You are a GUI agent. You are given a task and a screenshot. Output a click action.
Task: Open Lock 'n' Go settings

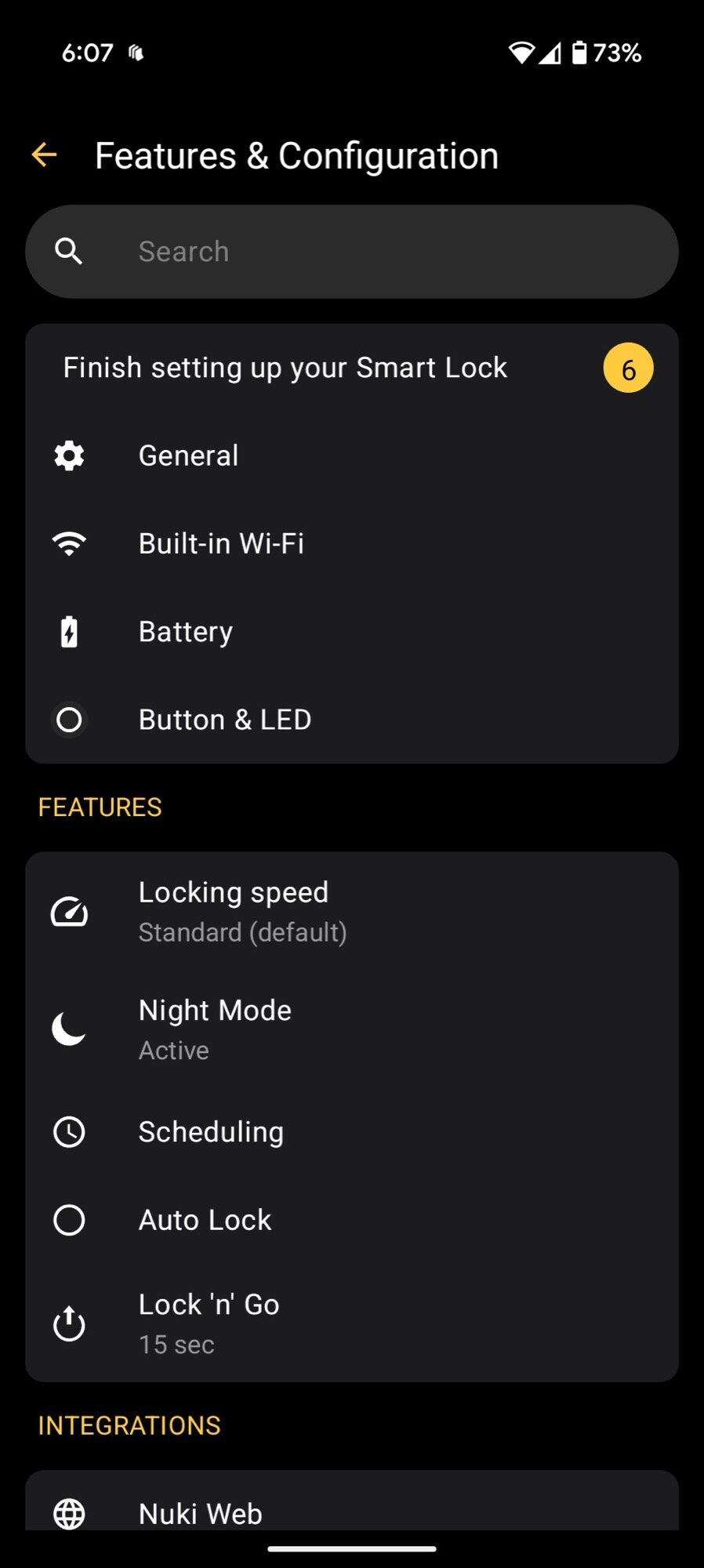tap(351, 1323)
